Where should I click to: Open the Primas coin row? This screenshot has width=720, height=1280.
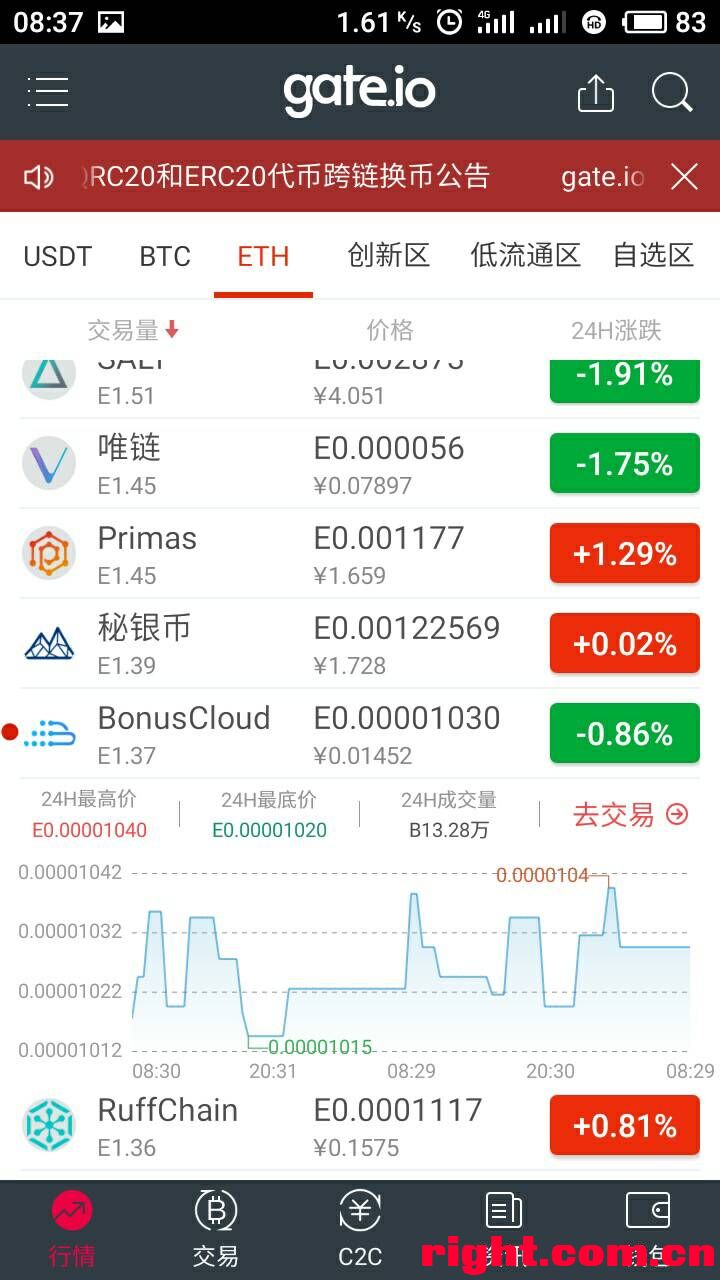[x=360, y=554]
